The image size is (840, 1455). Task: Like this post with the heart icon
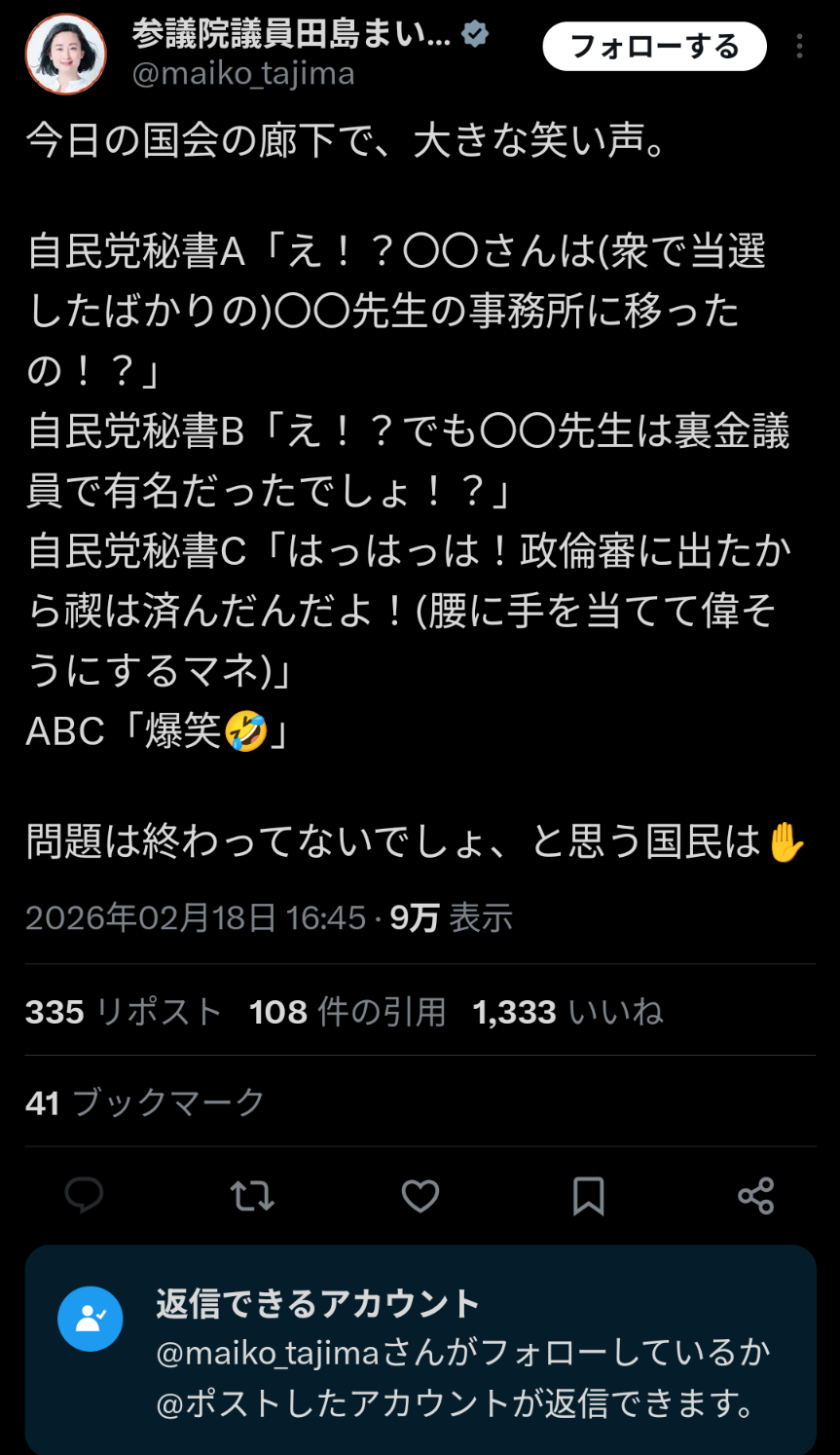(420, 1195)
